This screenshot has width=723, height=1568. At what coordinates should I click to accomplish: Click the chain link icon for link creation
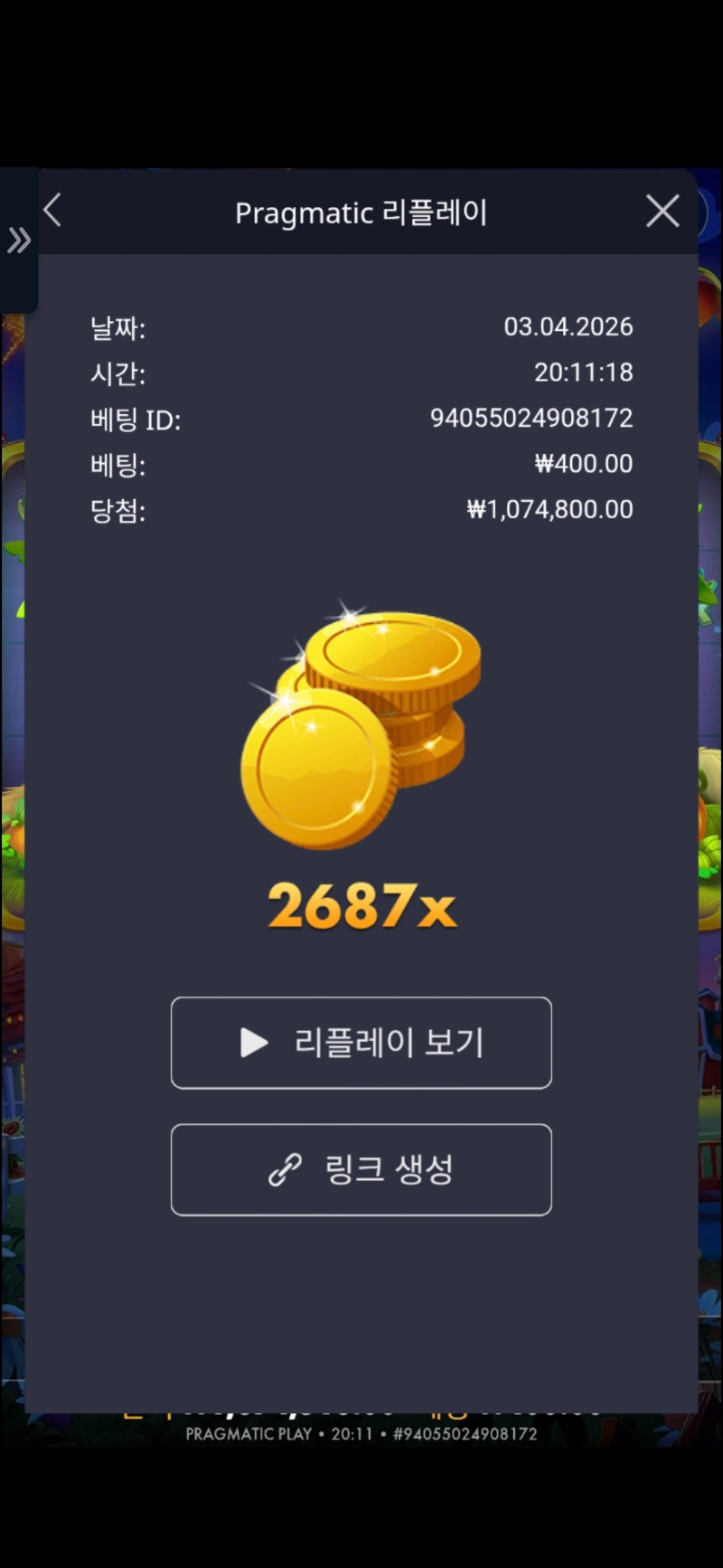click(284, 1169)
